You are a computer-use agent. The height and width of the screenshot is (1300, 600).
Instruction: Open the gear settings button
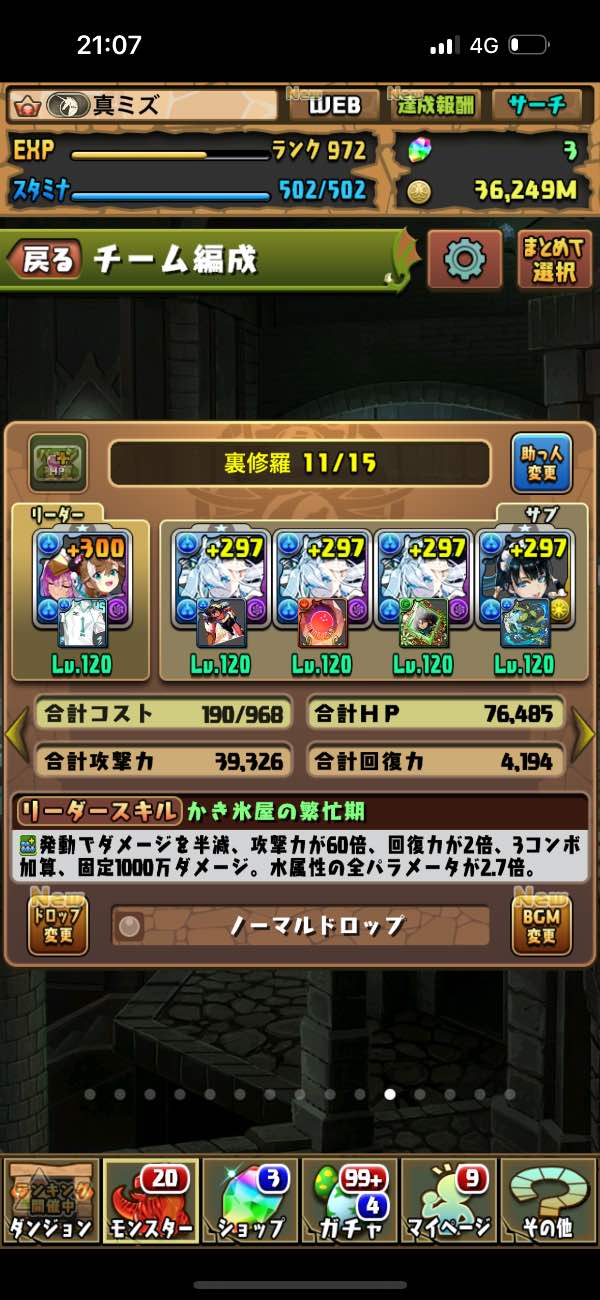tap(464, 260)
